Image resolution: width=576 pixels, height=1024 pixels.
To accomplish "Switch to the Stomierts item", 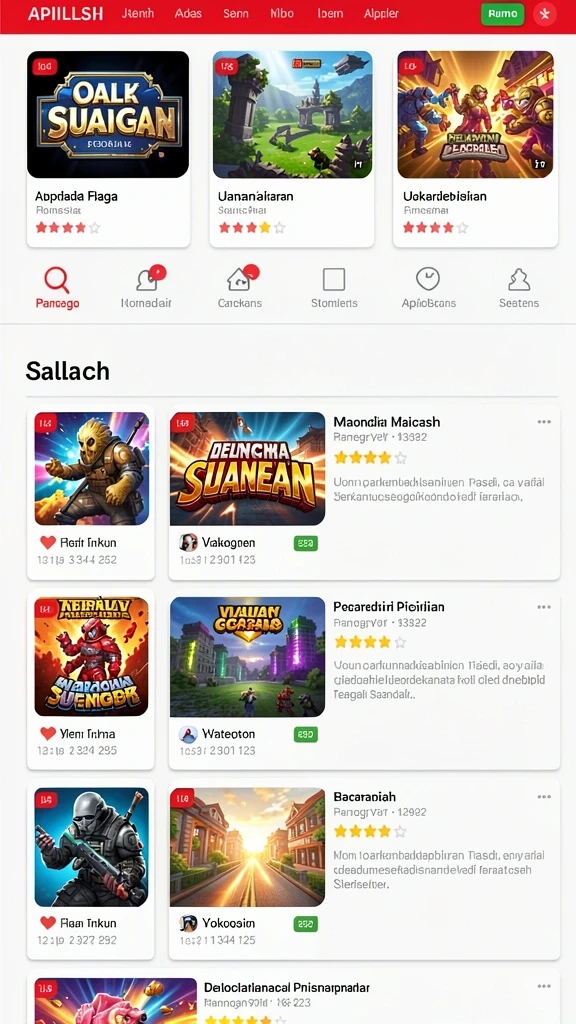I will pyautogui.click(x=334, y=288).
